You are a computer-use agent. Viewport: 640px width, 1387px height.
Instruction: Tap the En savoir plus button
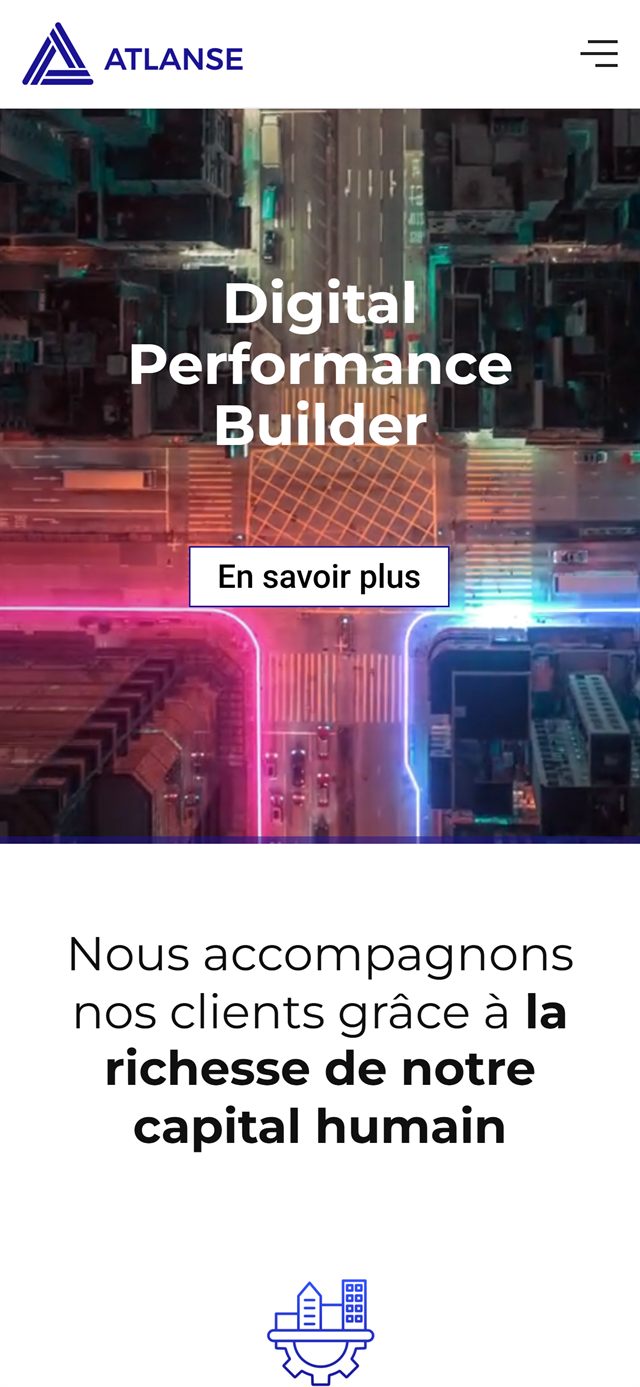(319, 577)
